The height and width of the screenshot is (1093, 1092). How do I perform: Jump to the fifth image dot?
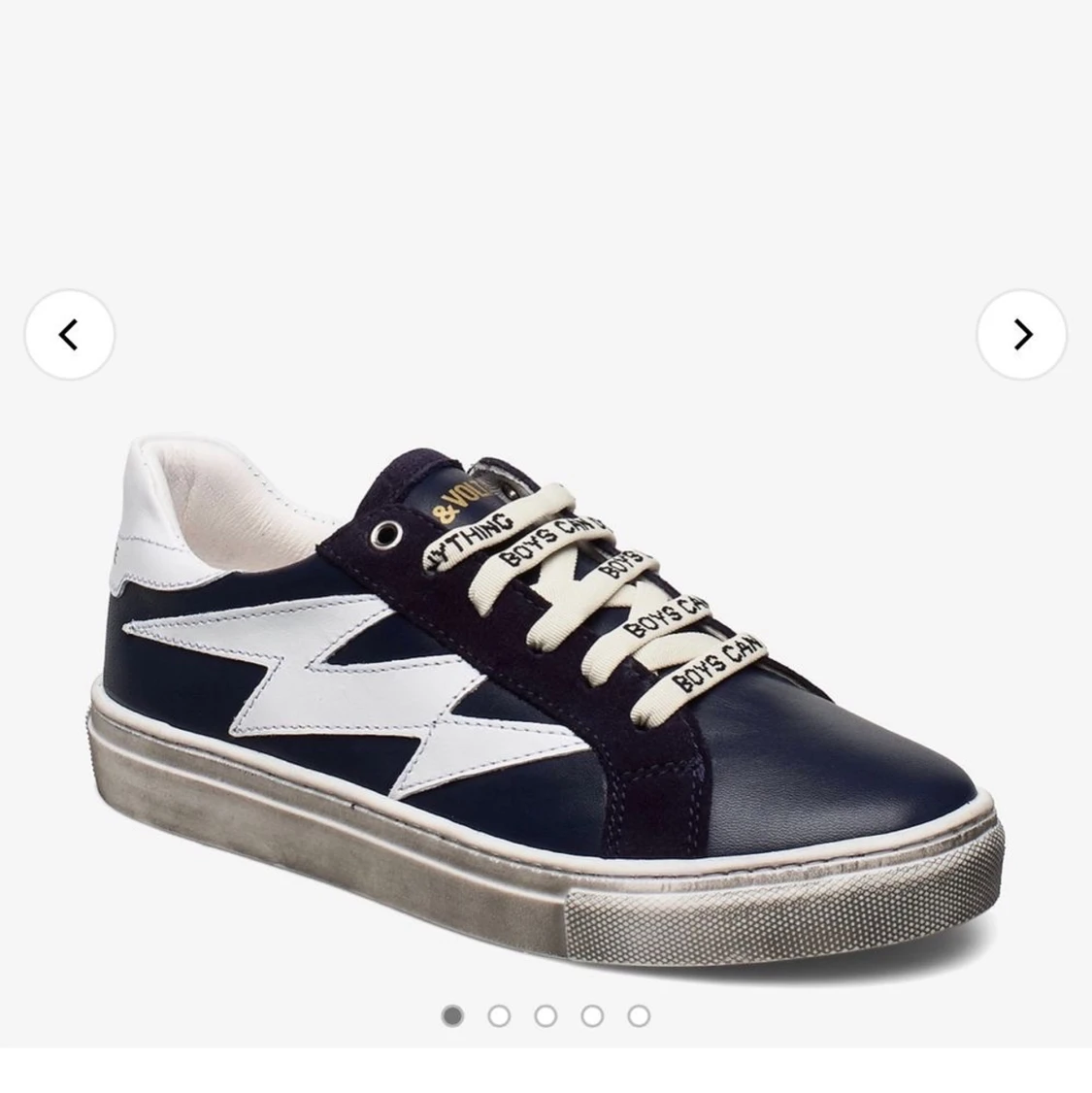(639, 1016)
